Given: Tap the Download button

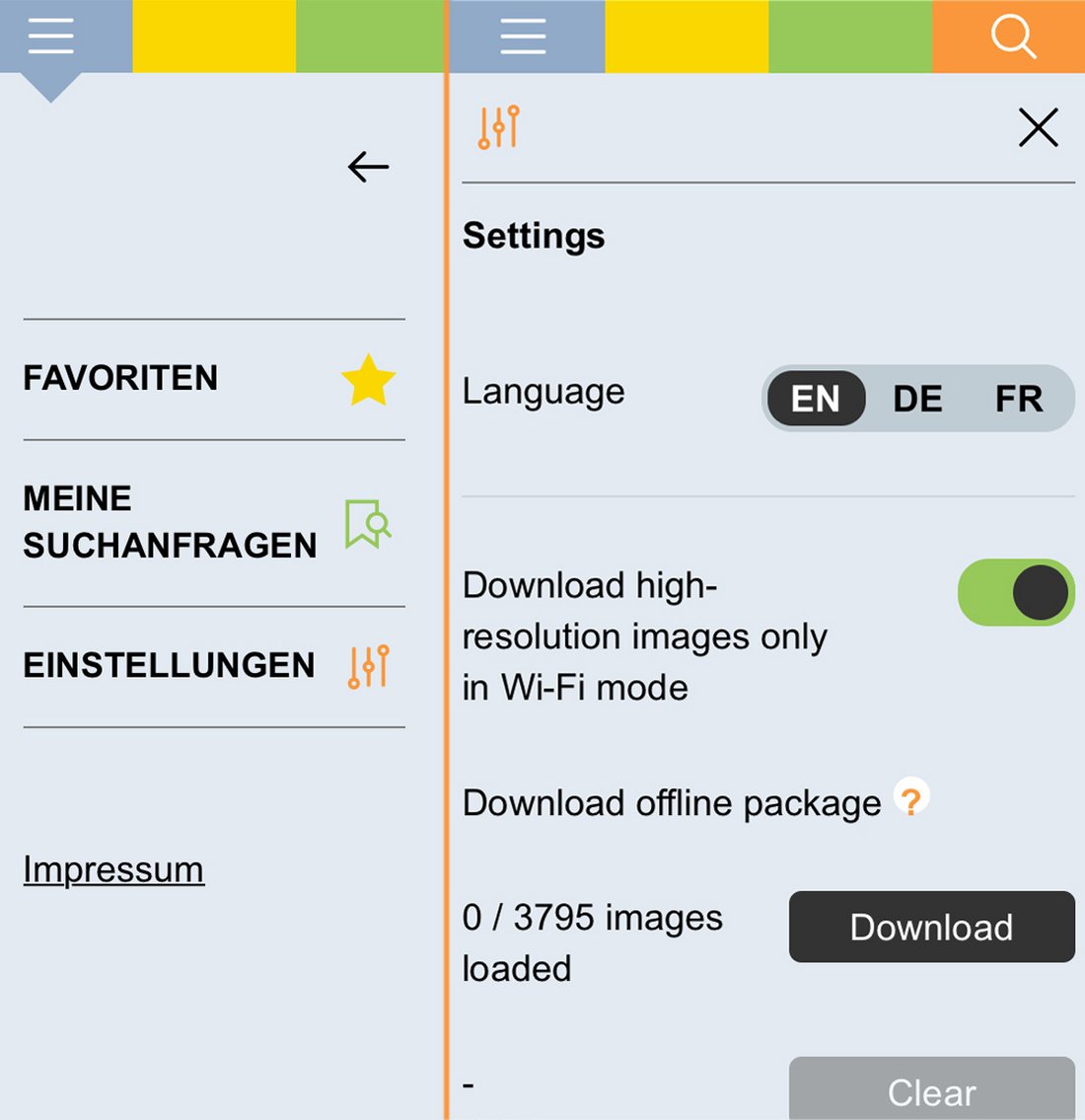Looking at the screenshot, I should [931, 927].
